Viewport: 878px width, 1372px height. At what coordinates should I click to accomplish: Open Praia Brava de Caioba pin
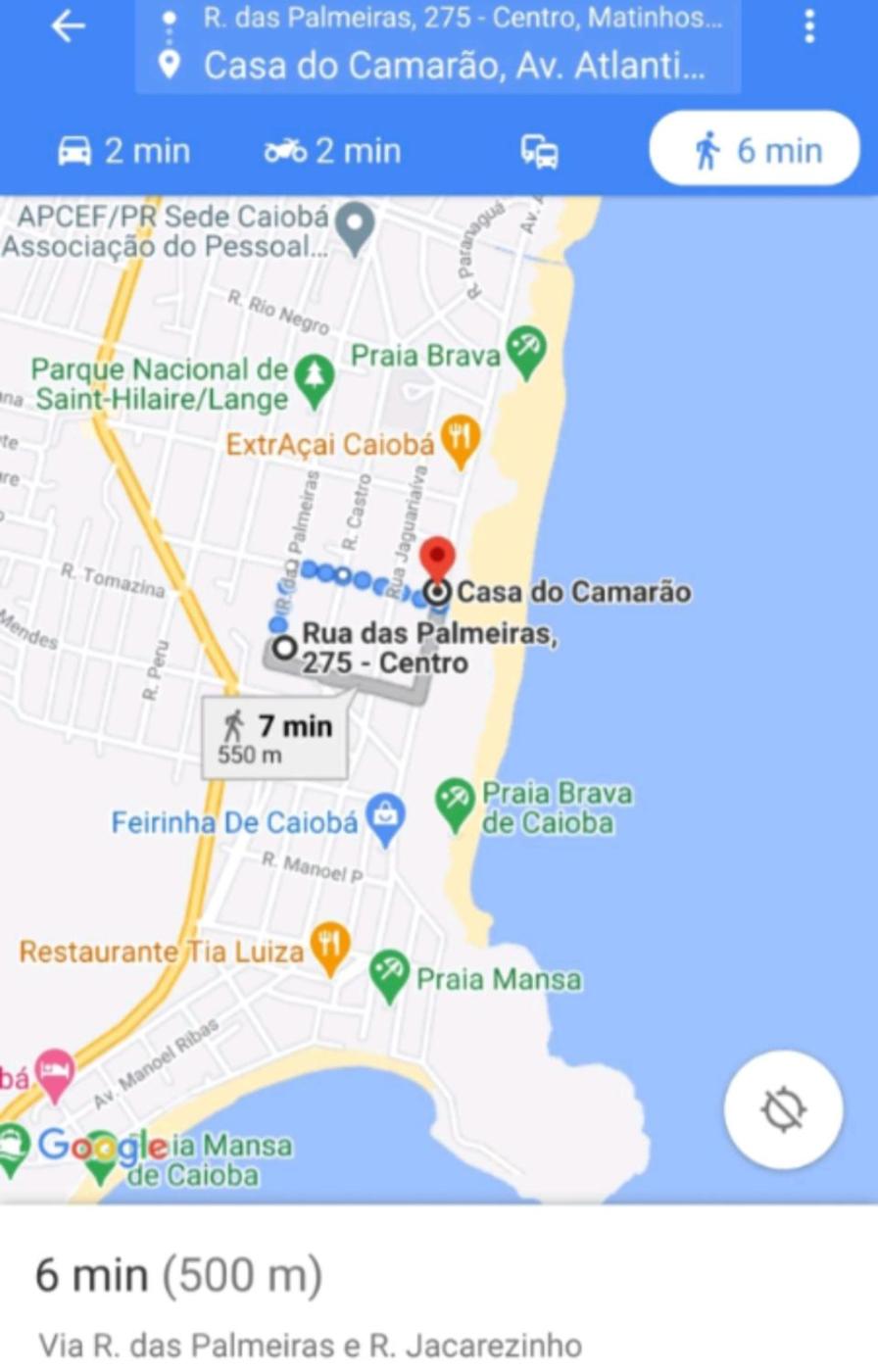click(x=456, y=804)
